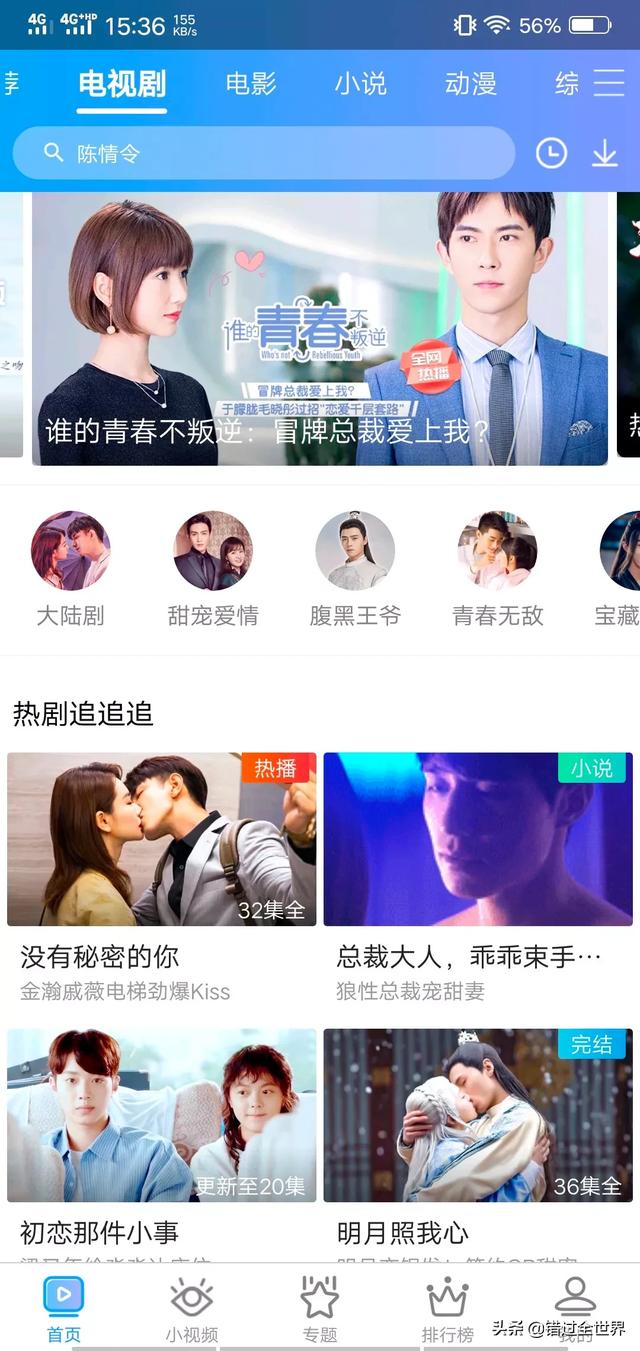Screen dimensions: 640x1351
Task: Go to the 首页 tab
Action: coord(64,1308)
